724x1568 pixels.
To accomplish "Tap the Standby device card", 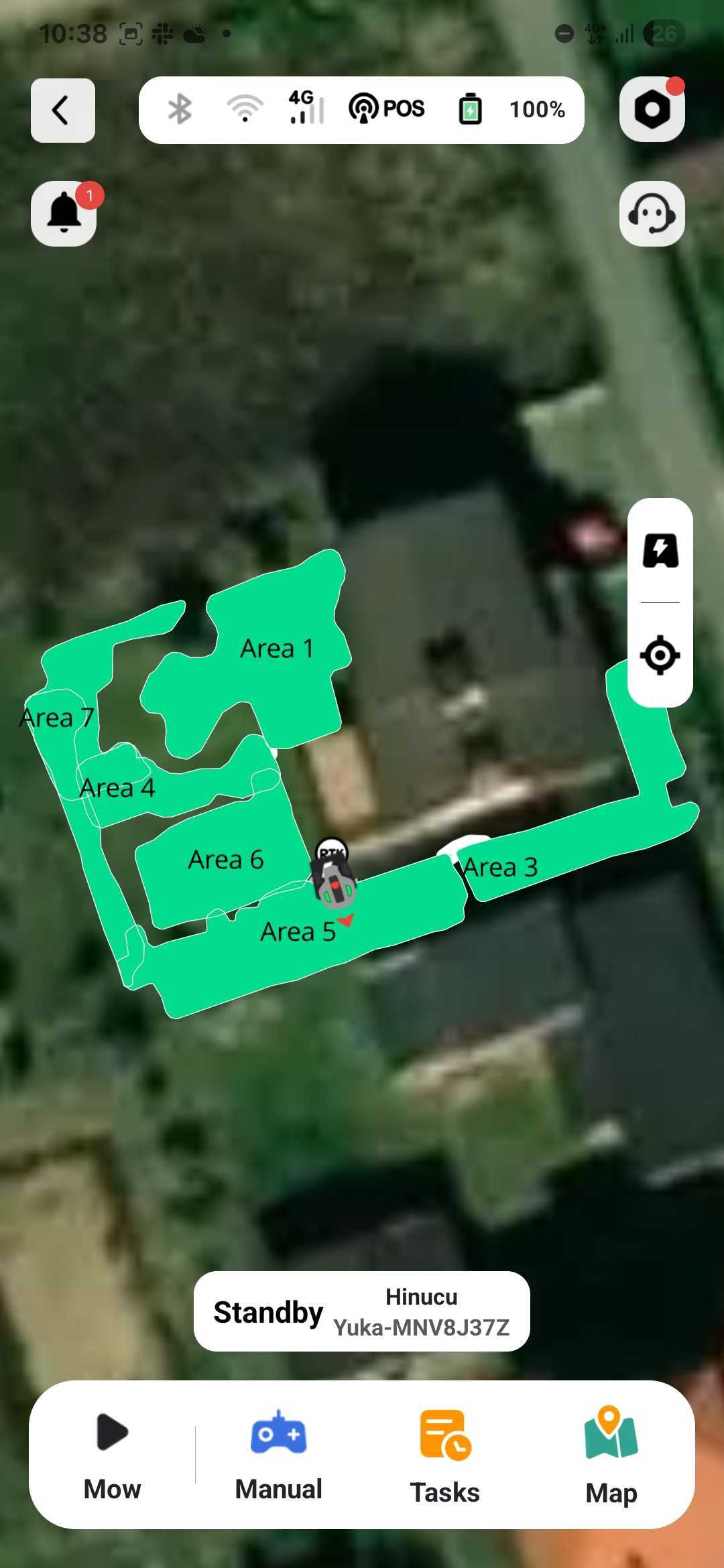I will point(361,1311).
